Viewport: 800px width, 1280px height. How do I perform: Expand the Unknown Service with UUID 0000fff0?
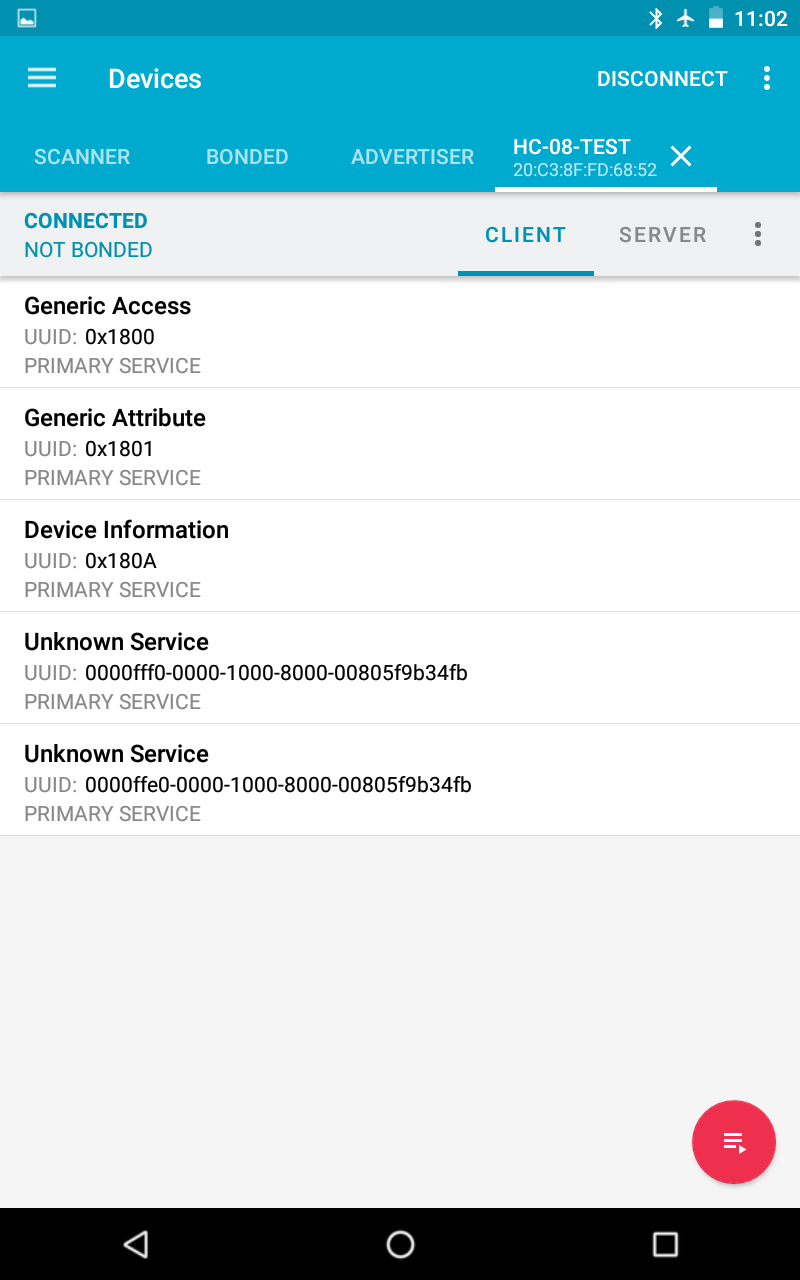[400, 670]
